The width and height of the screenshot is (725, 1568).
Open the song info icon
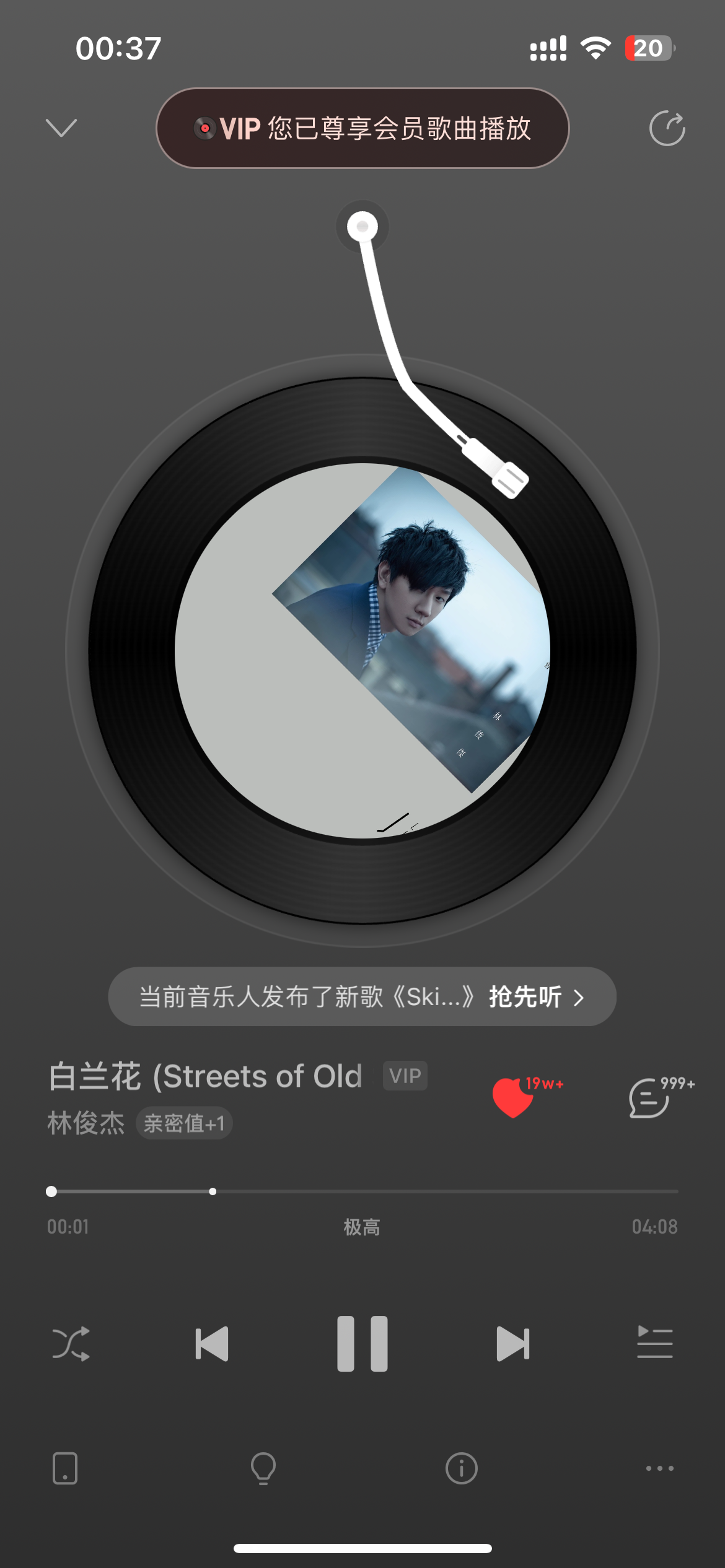coord(462,1468)
